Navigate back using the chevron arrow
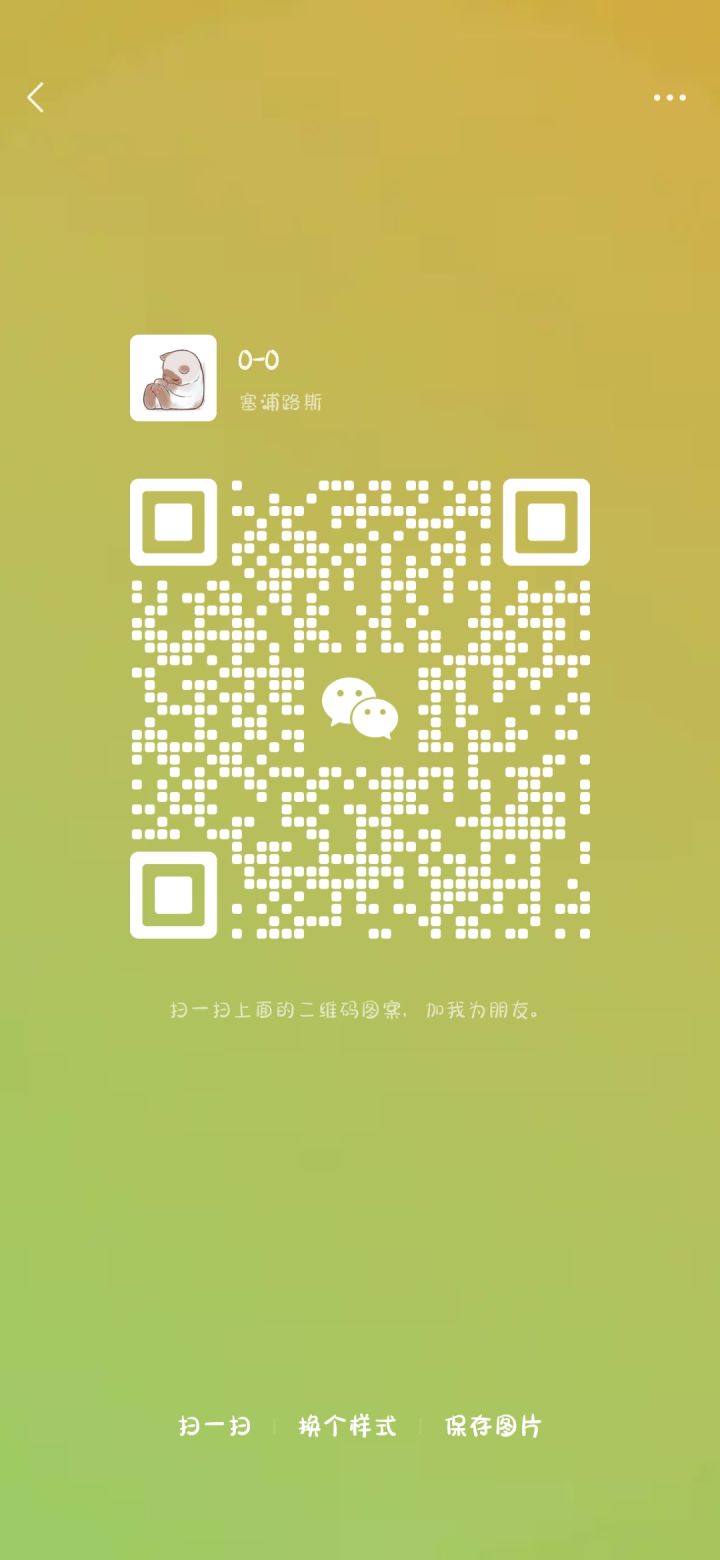 (x=35, y=97)
